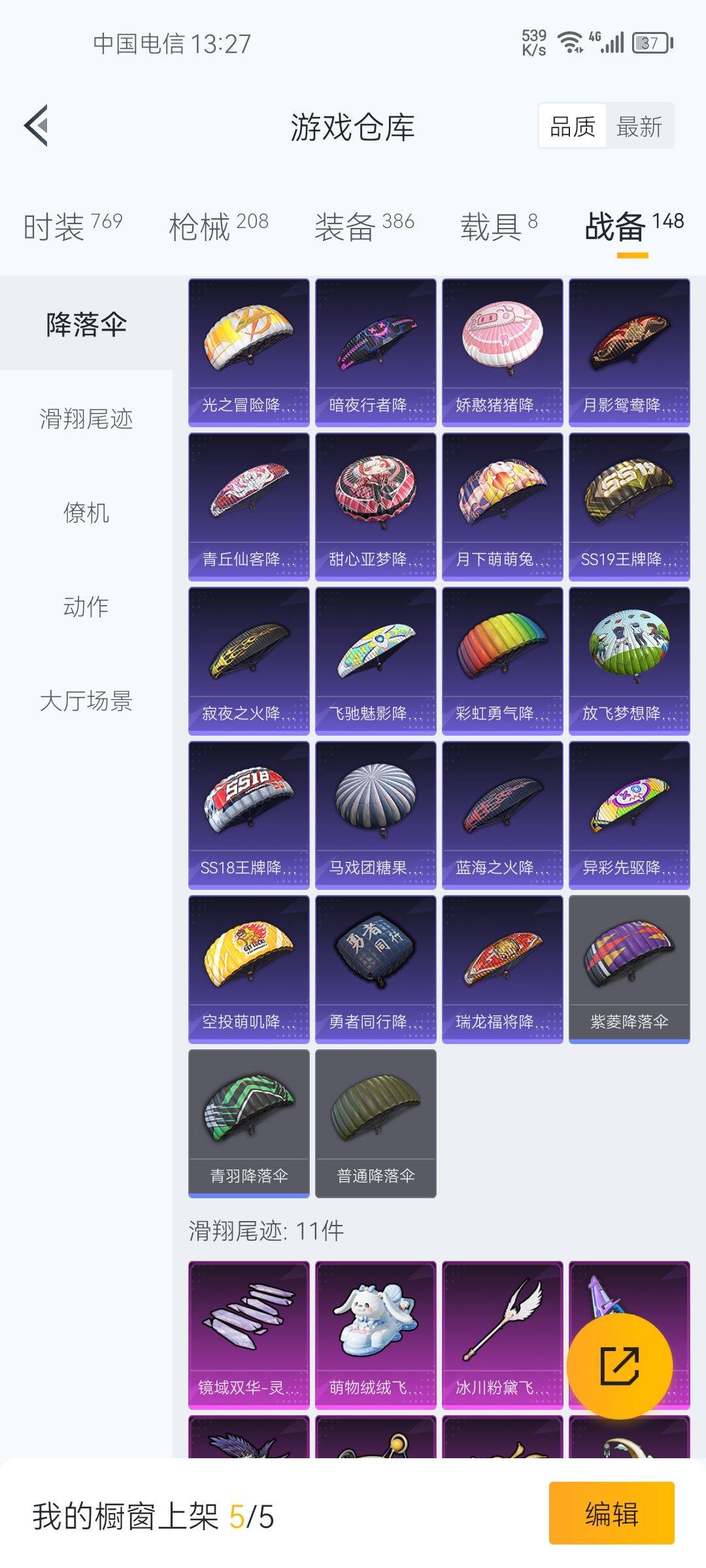Open the 娇憨猪猪 parachute item
This screenshot has width=706, height=1568.
(x=502, y=353)
